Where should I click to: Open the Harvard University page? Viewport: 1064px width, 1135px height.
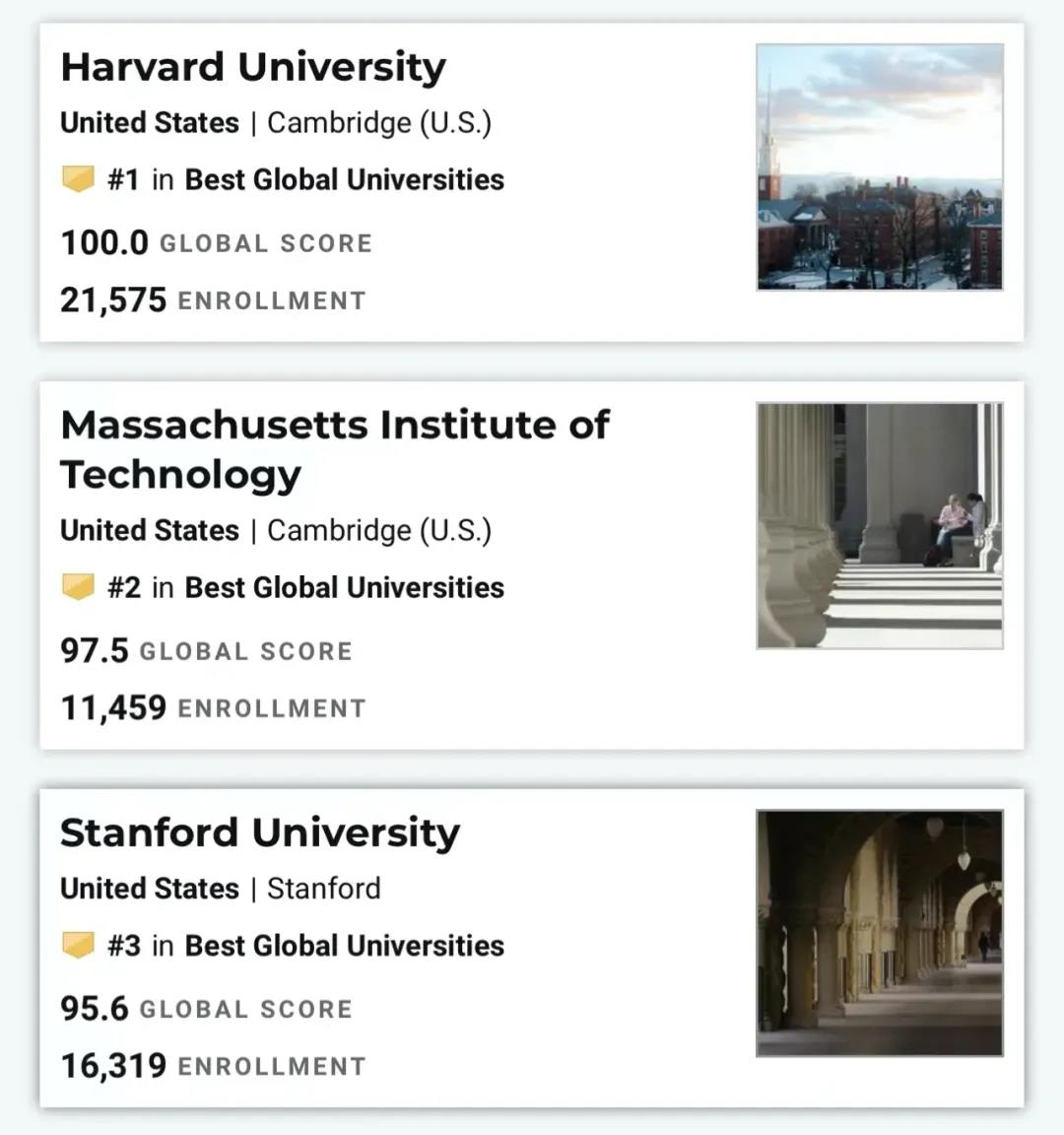click(x=253, y=67)
